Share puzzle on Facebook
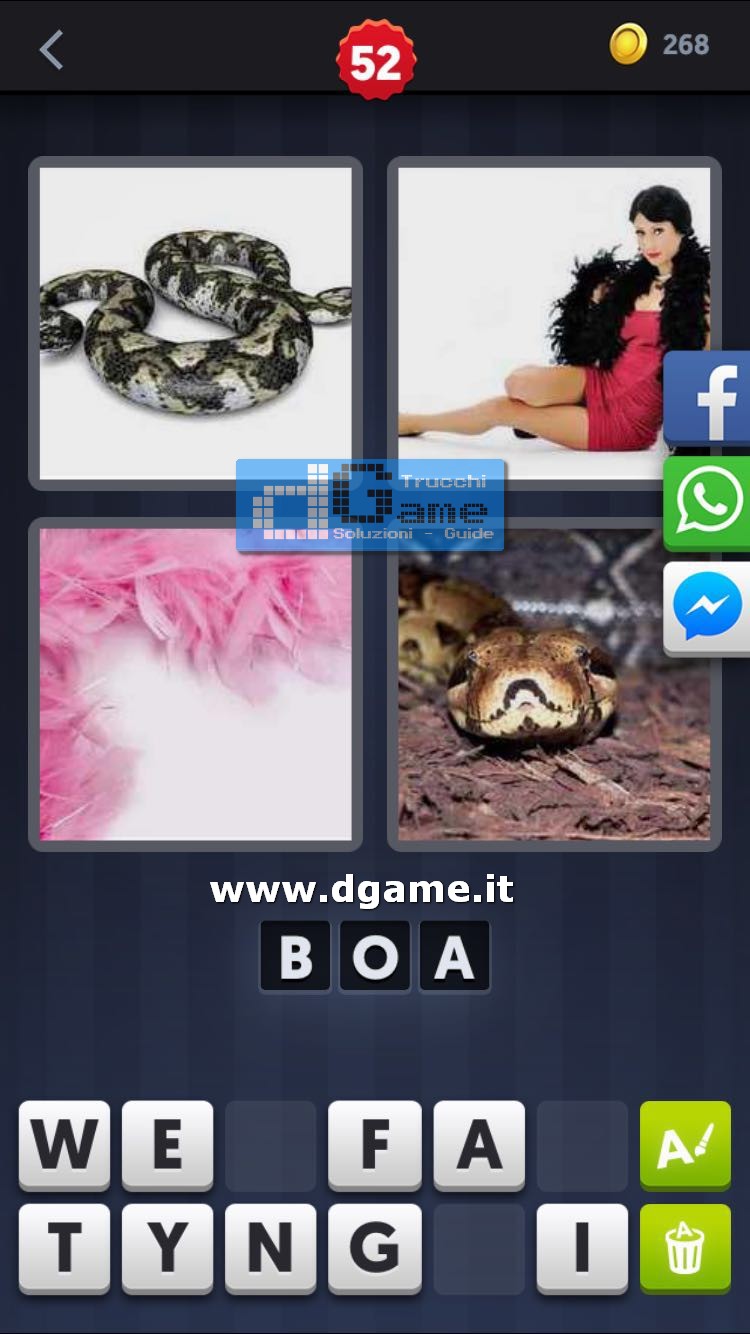The width and height of the screenshot is (750, 1334). pyautogui.click(x=707, y=398)
